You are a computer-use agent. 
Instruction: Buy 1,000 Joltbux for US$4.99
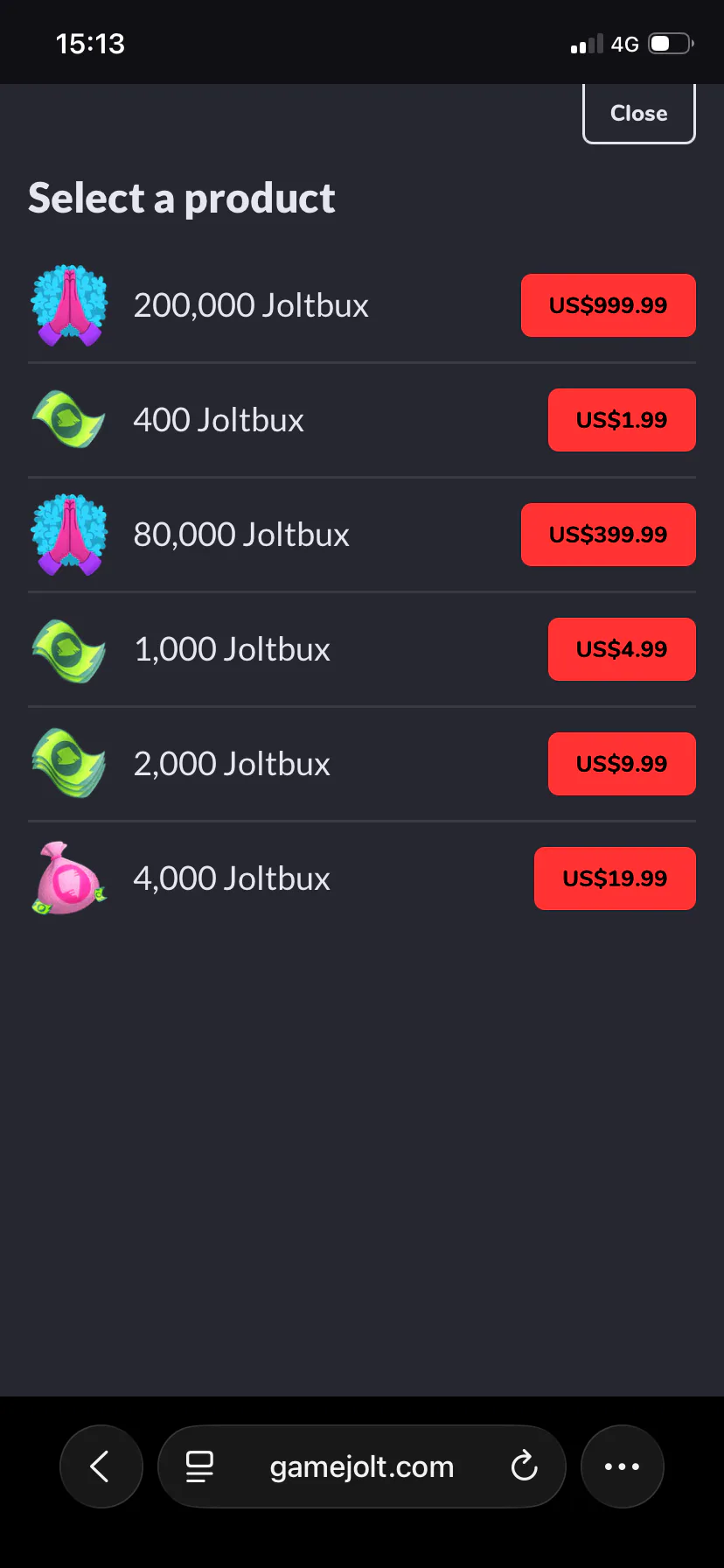pos(621,649)
